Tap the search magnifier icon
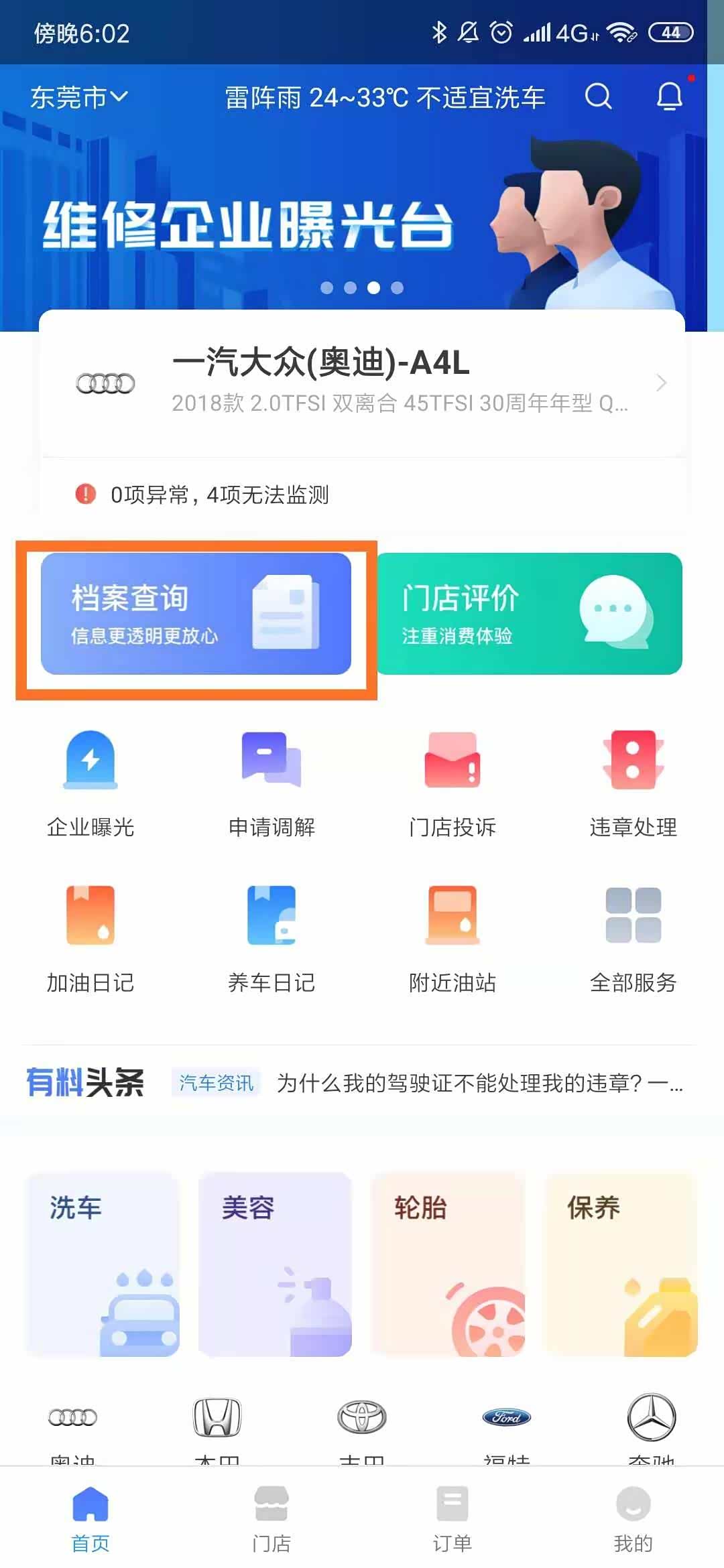Image resolution: width=724 pixels, height=1568 pixels. tap(598, 96)
